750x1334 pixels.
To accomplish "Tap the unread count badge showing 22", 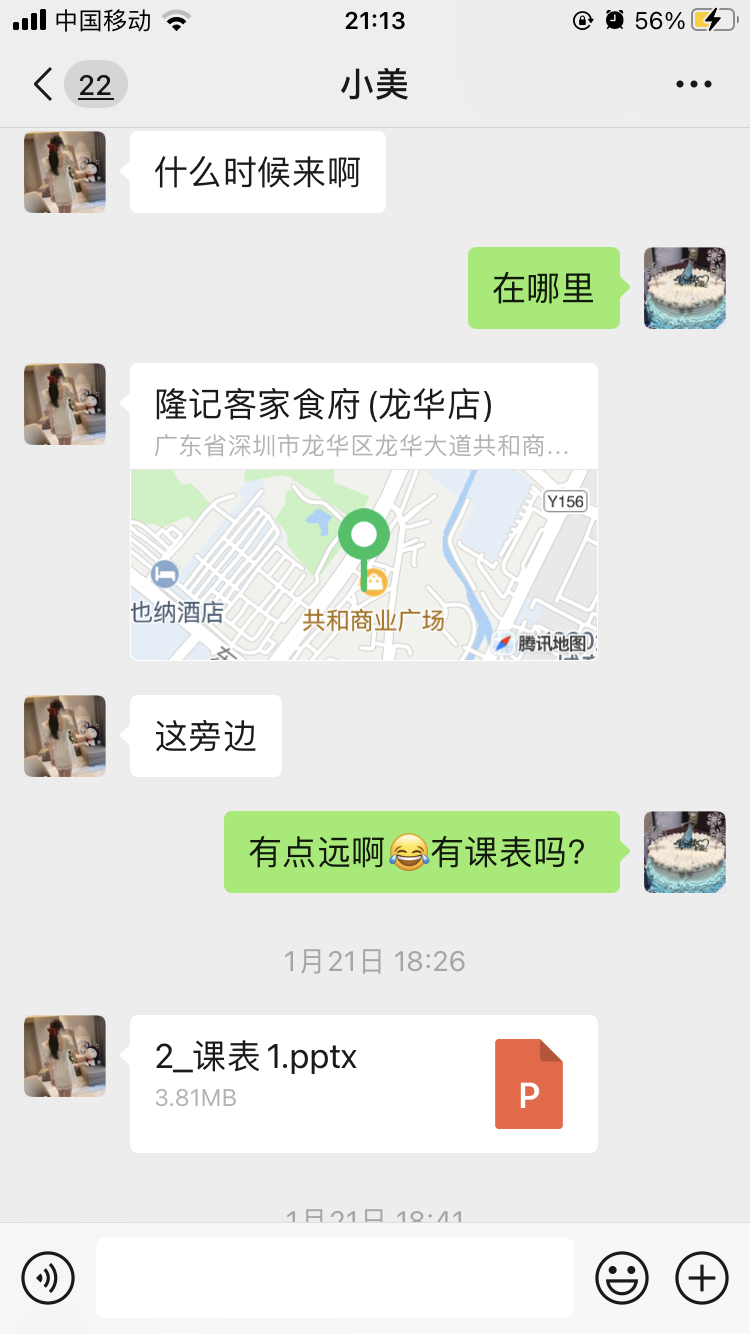I will 94,85.
